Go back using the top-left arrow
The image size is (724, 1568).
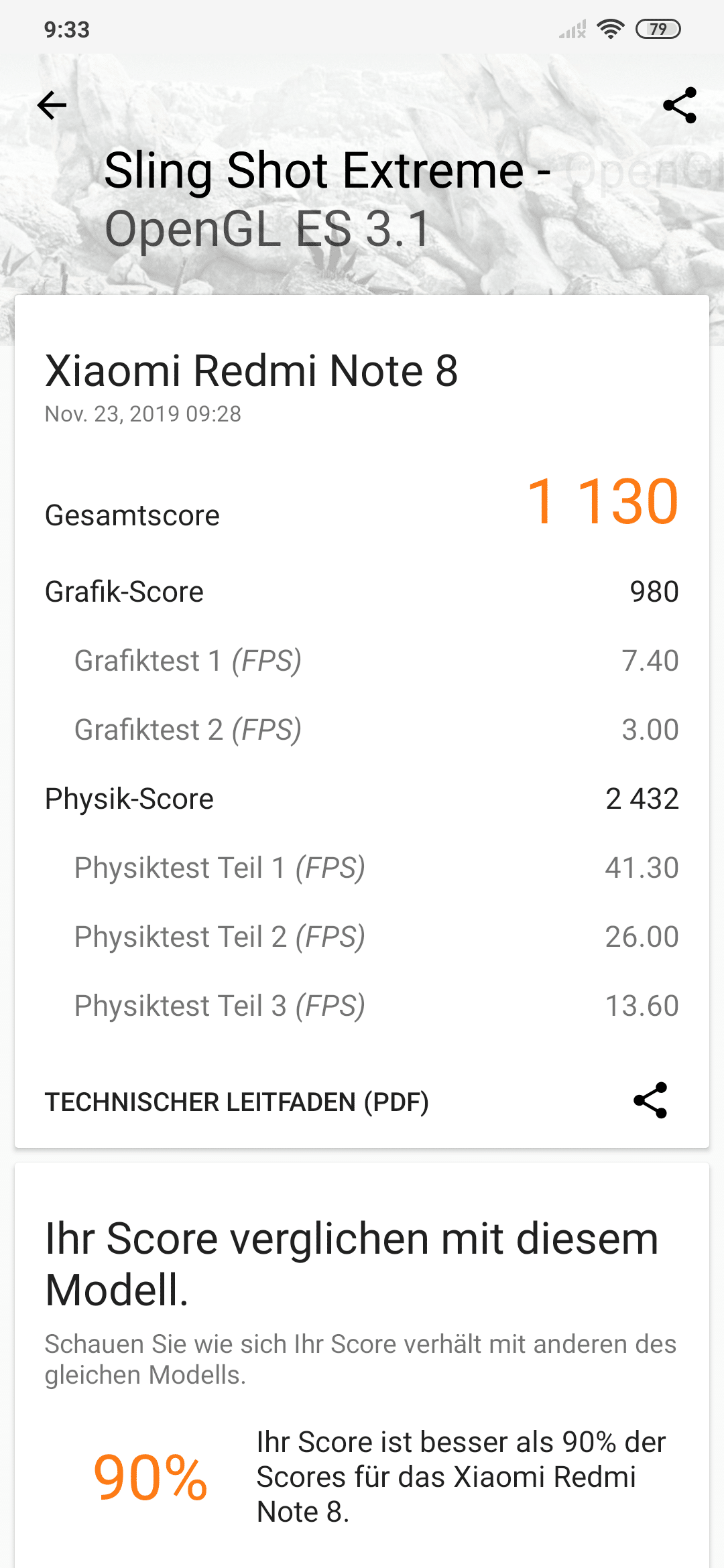[52, 105]
